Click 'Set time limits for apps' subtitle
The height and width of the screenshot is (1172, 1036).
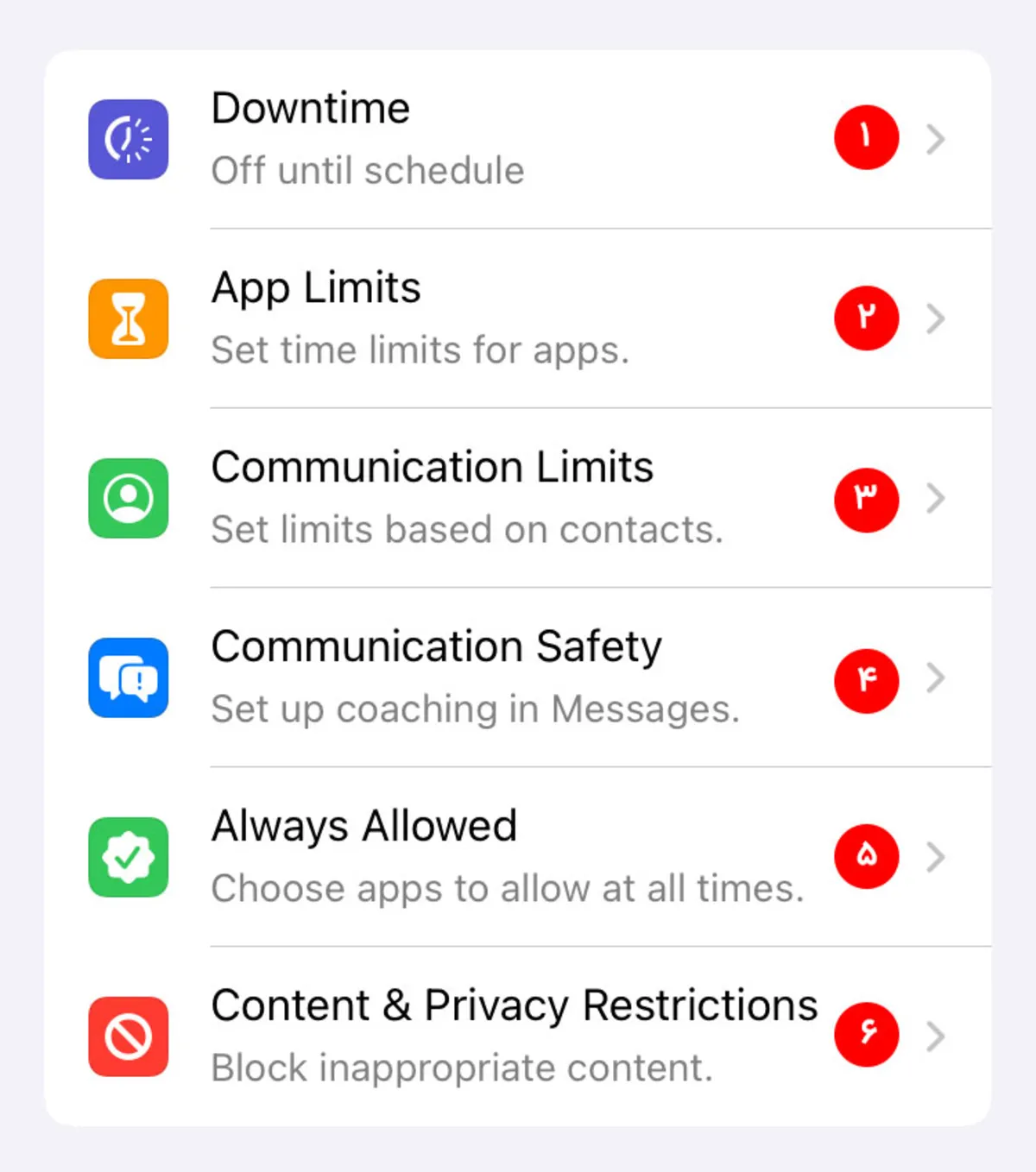pos(420,350)
